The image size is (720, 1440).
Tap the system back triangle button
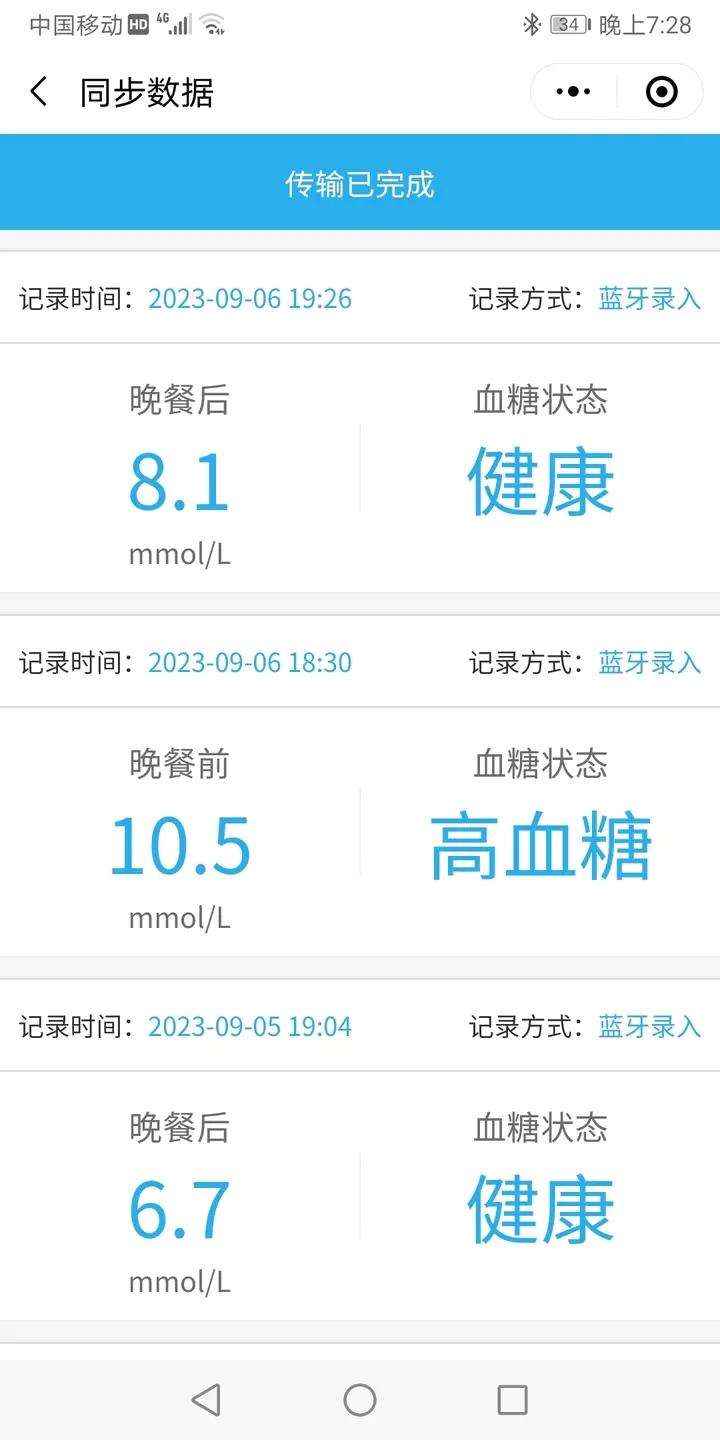click(206, 1399)
